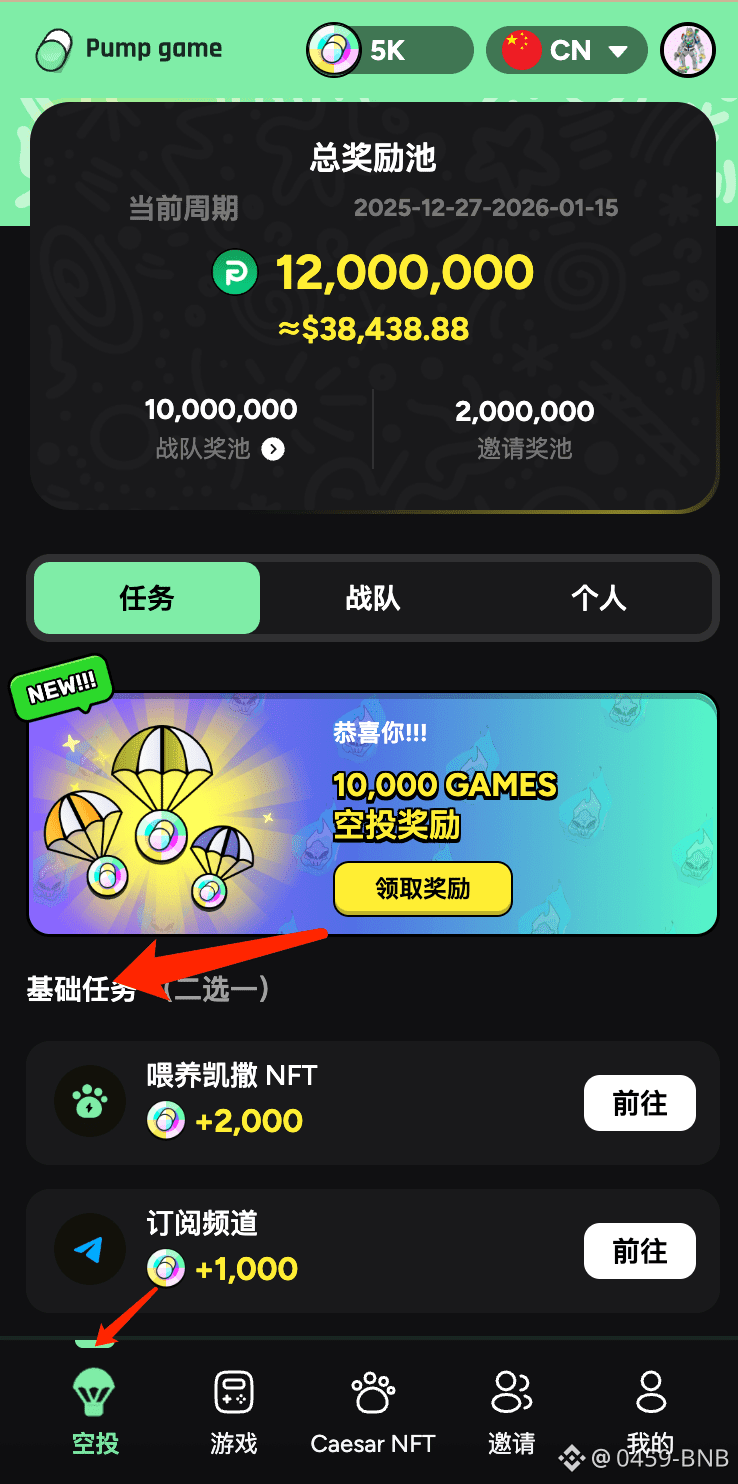Screen dimensions: 738x1484
Task: Go to 喂养凯撒 NFT task
Action: [x=639, y=1103]
